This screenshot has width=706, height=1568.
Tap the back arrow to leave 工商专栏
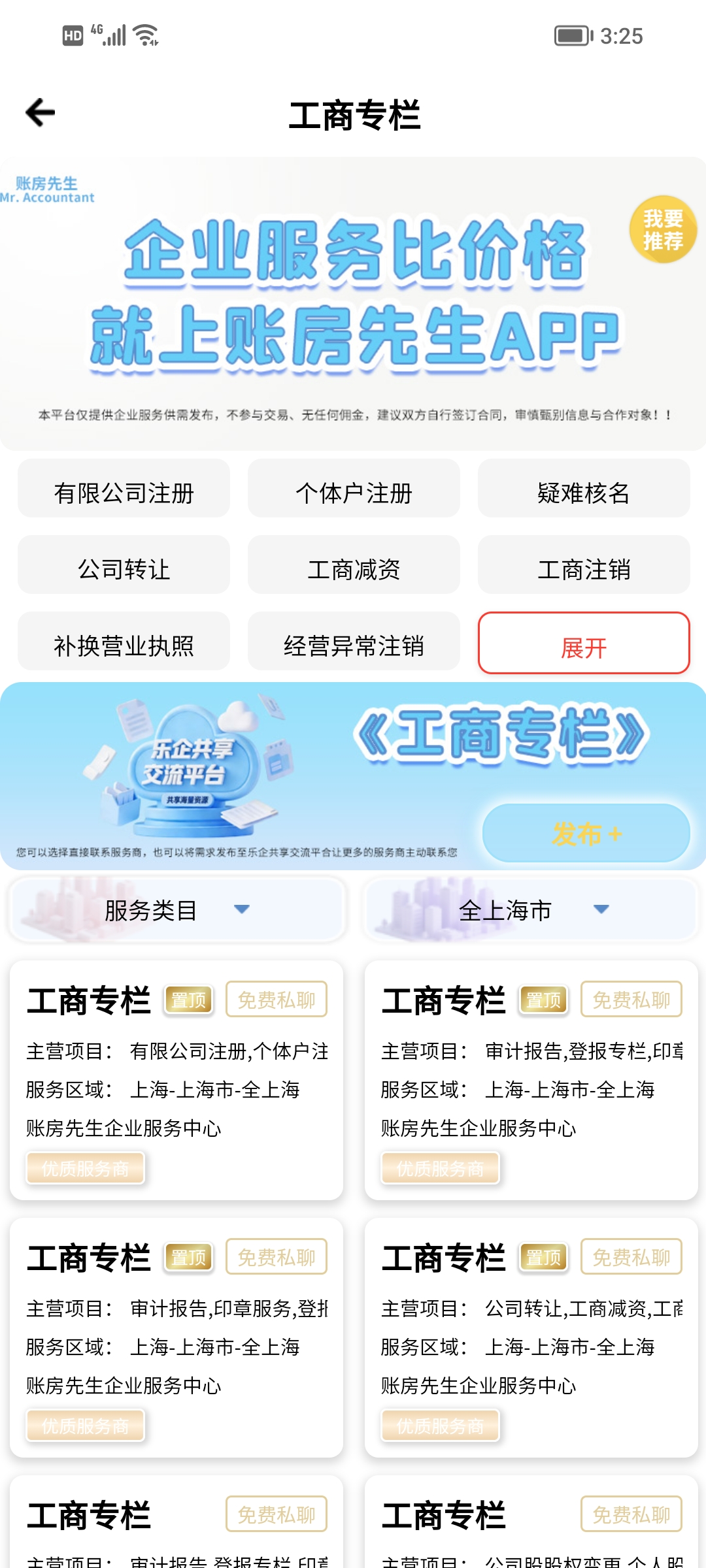(x=38, y=112)
